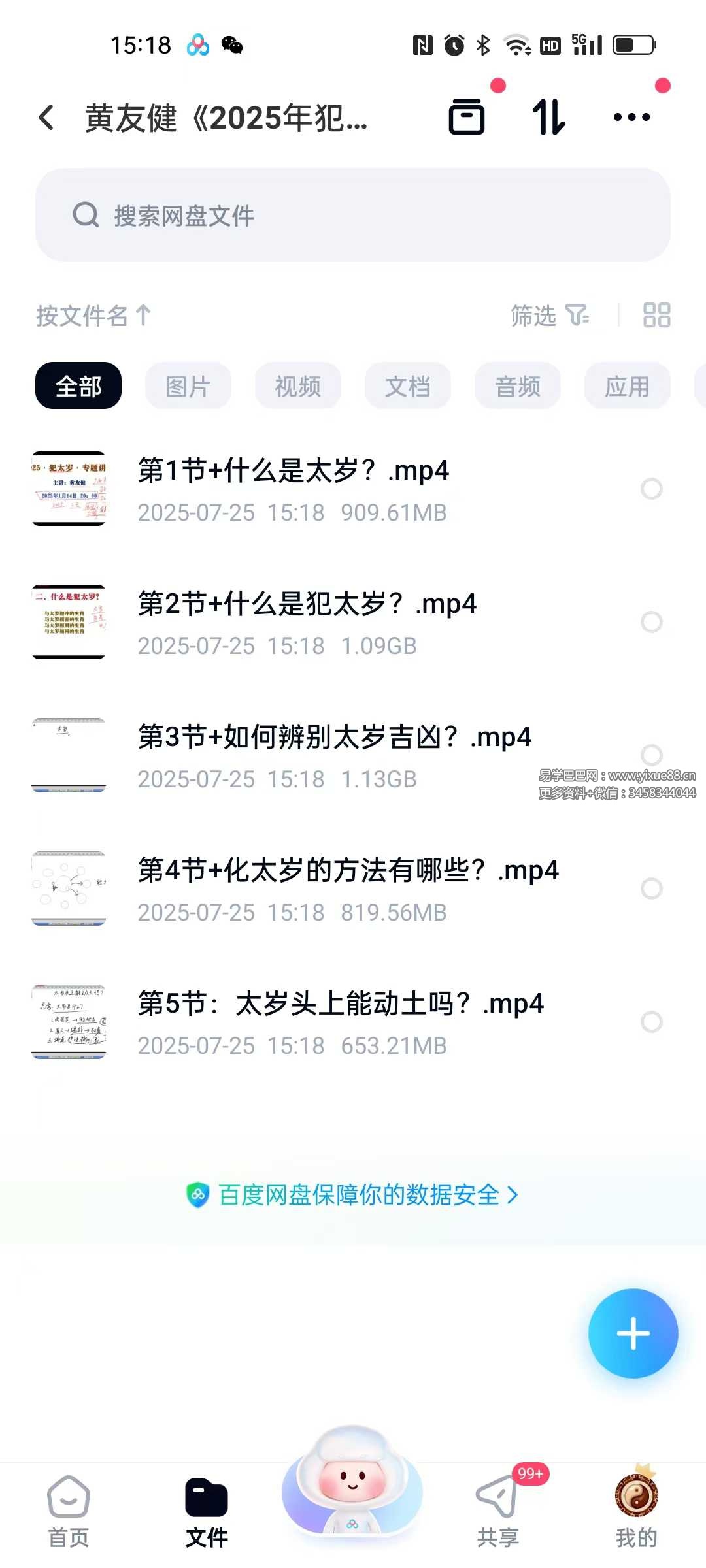
Task: Open 首页 home from bottom navigation
Action: pyautogui.click(x=69, y=1503)
